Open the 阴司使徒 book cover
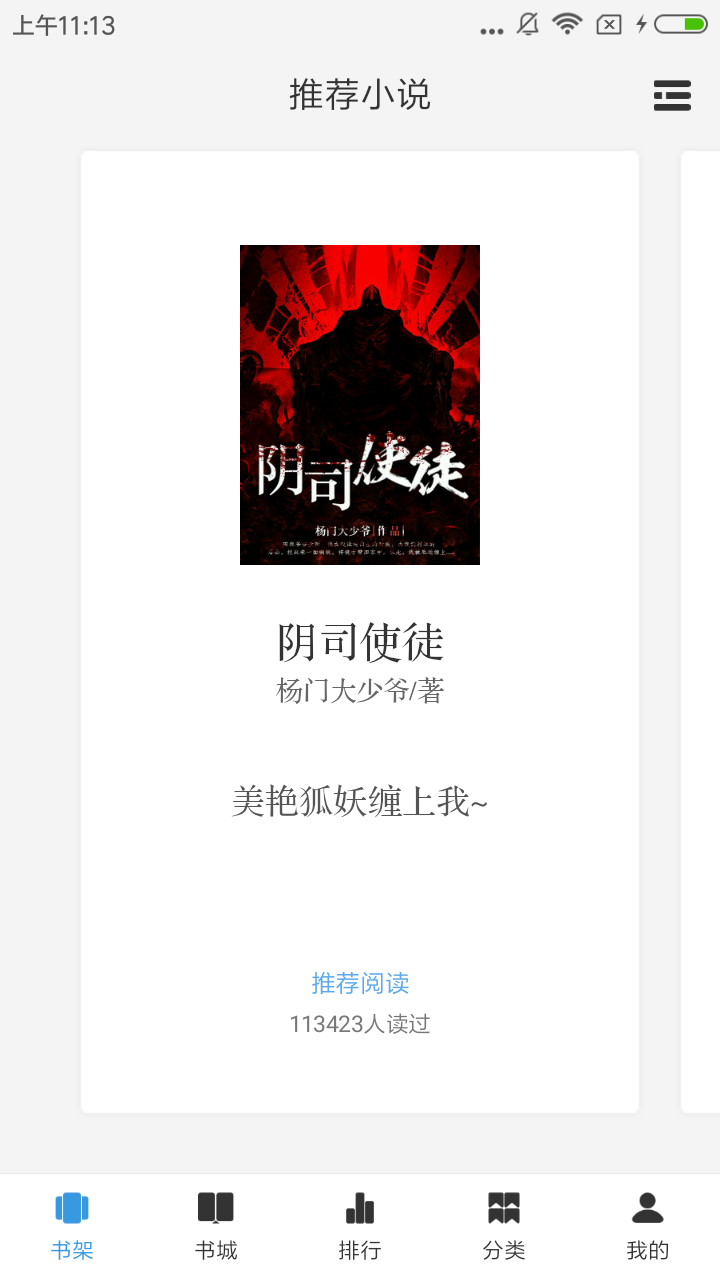The height and width of the screenshot is (1280, 720). [360, 405]
